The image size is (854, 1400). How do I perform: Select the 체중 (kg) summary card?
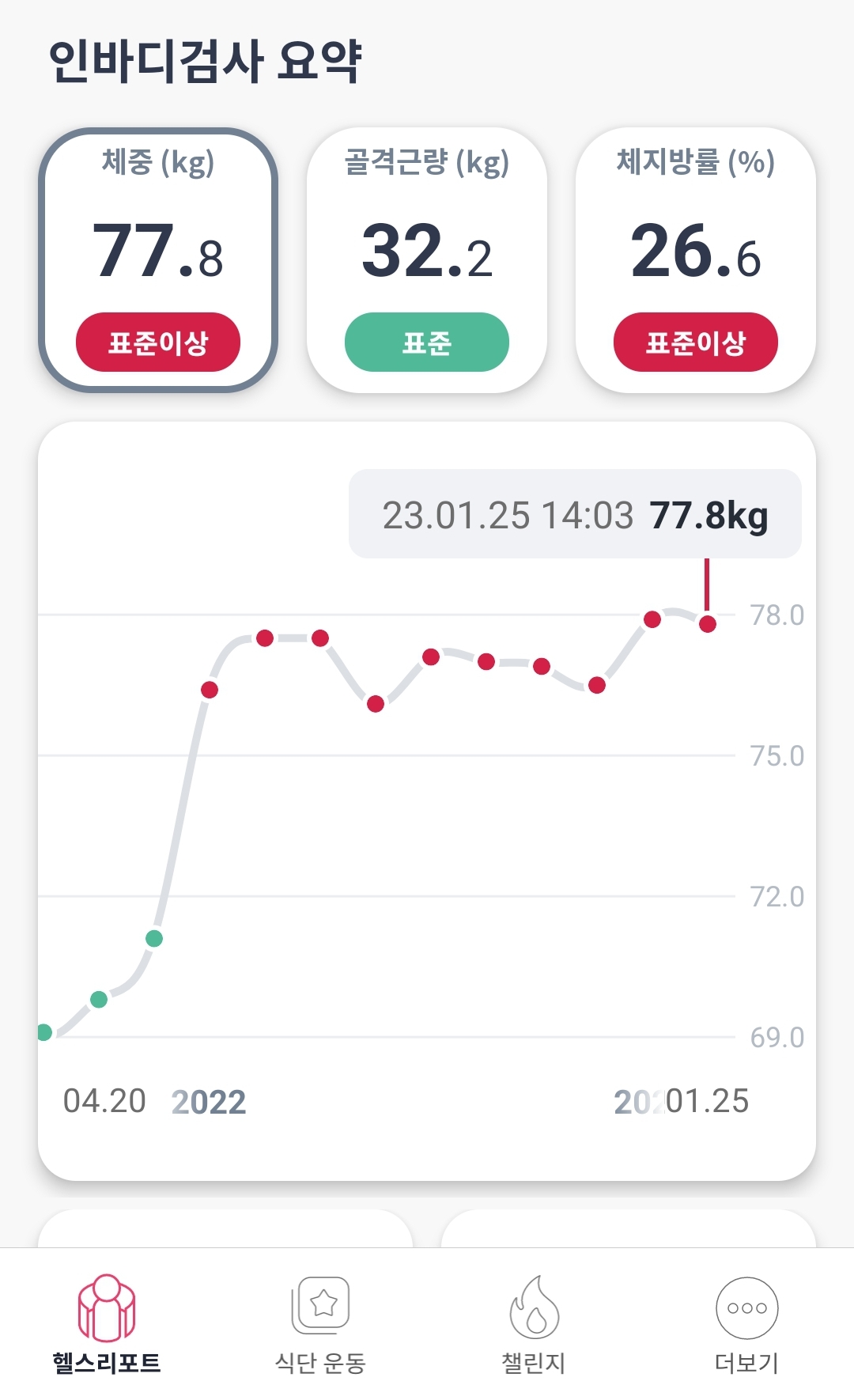click(158, 260)
